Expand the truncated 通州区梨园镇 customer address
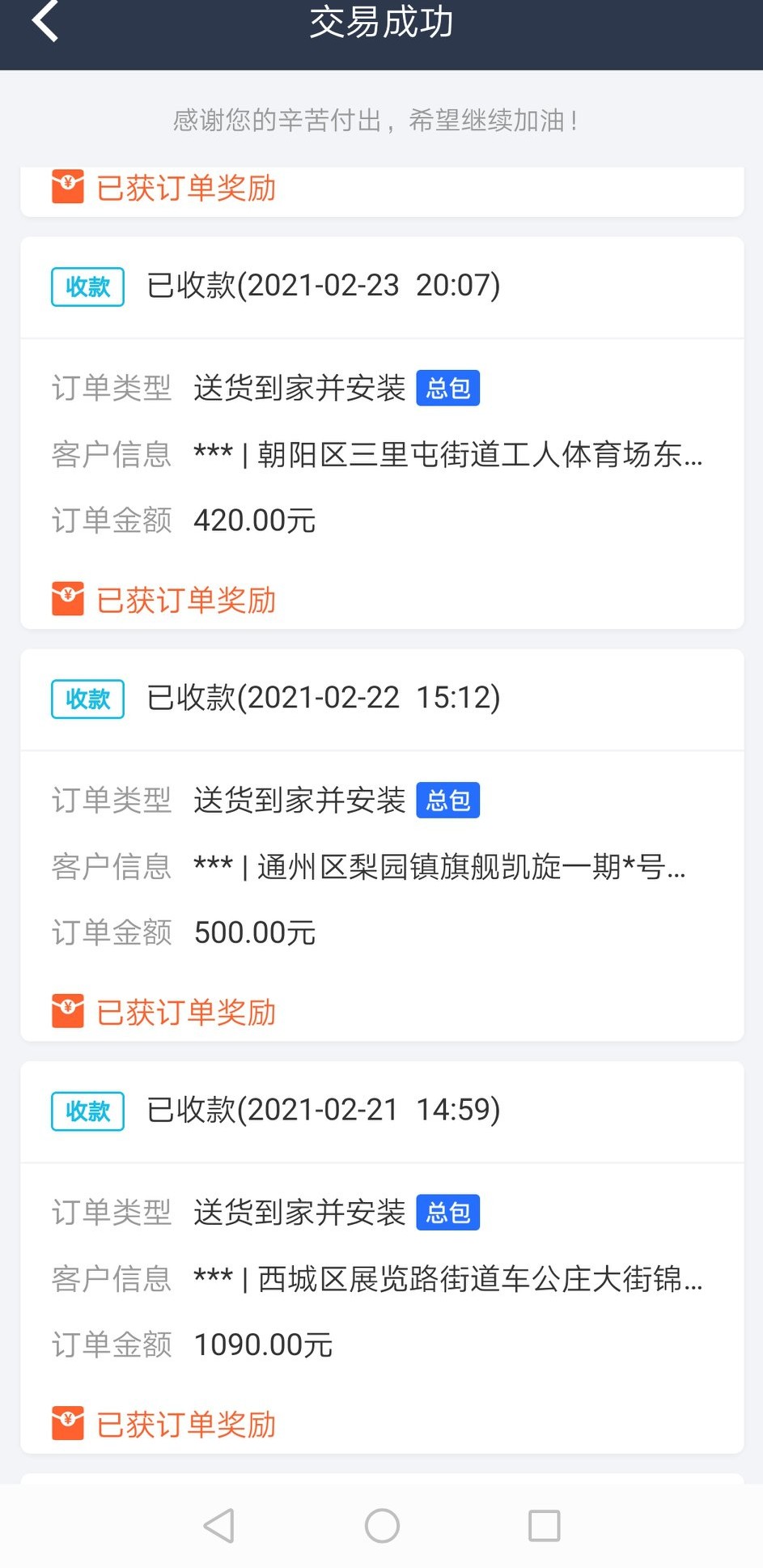Viewport: 763px width, 1568px height. pyautogui.click(x=441, y=868)
